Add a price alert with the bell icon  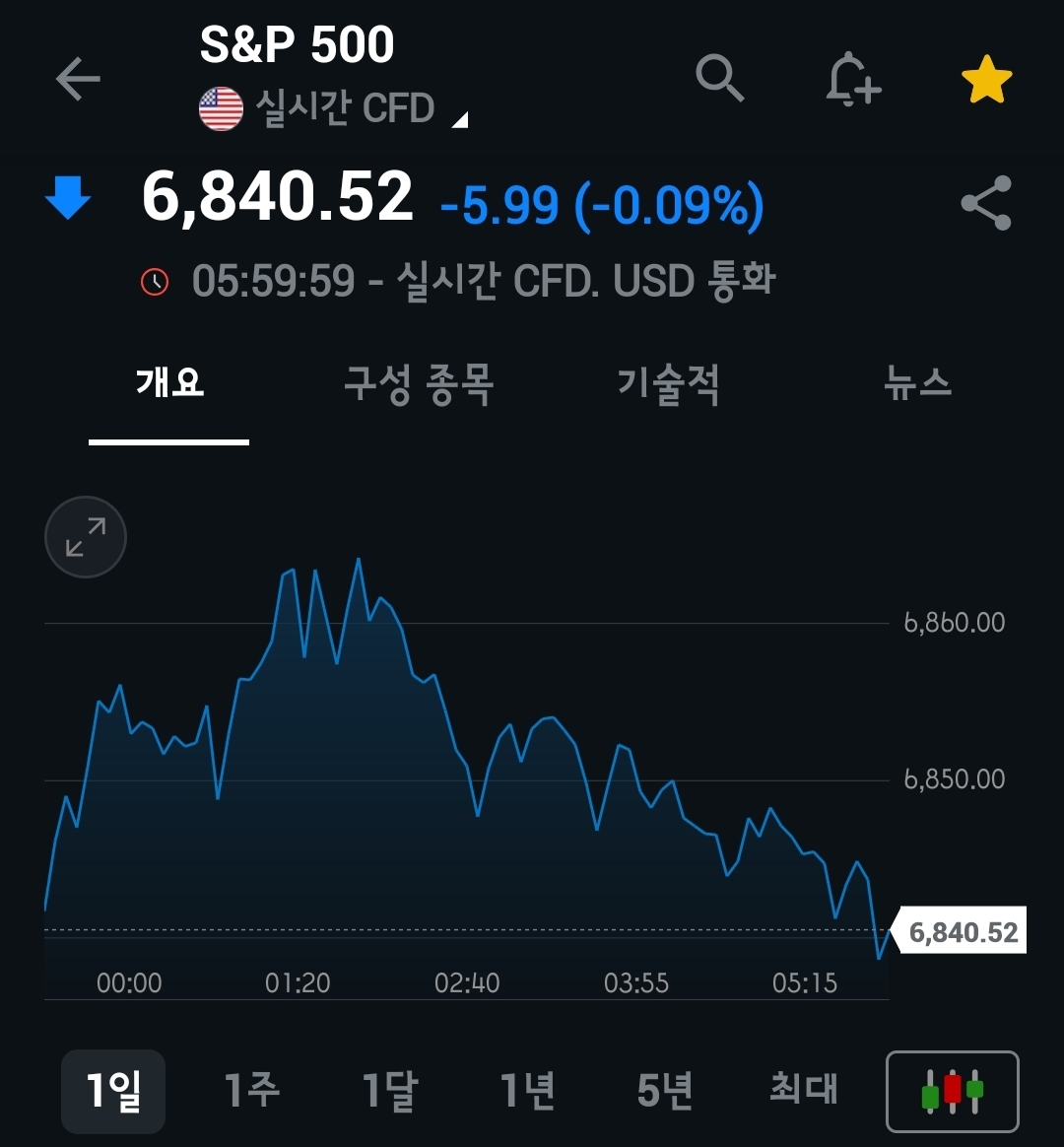coord(852,79)
